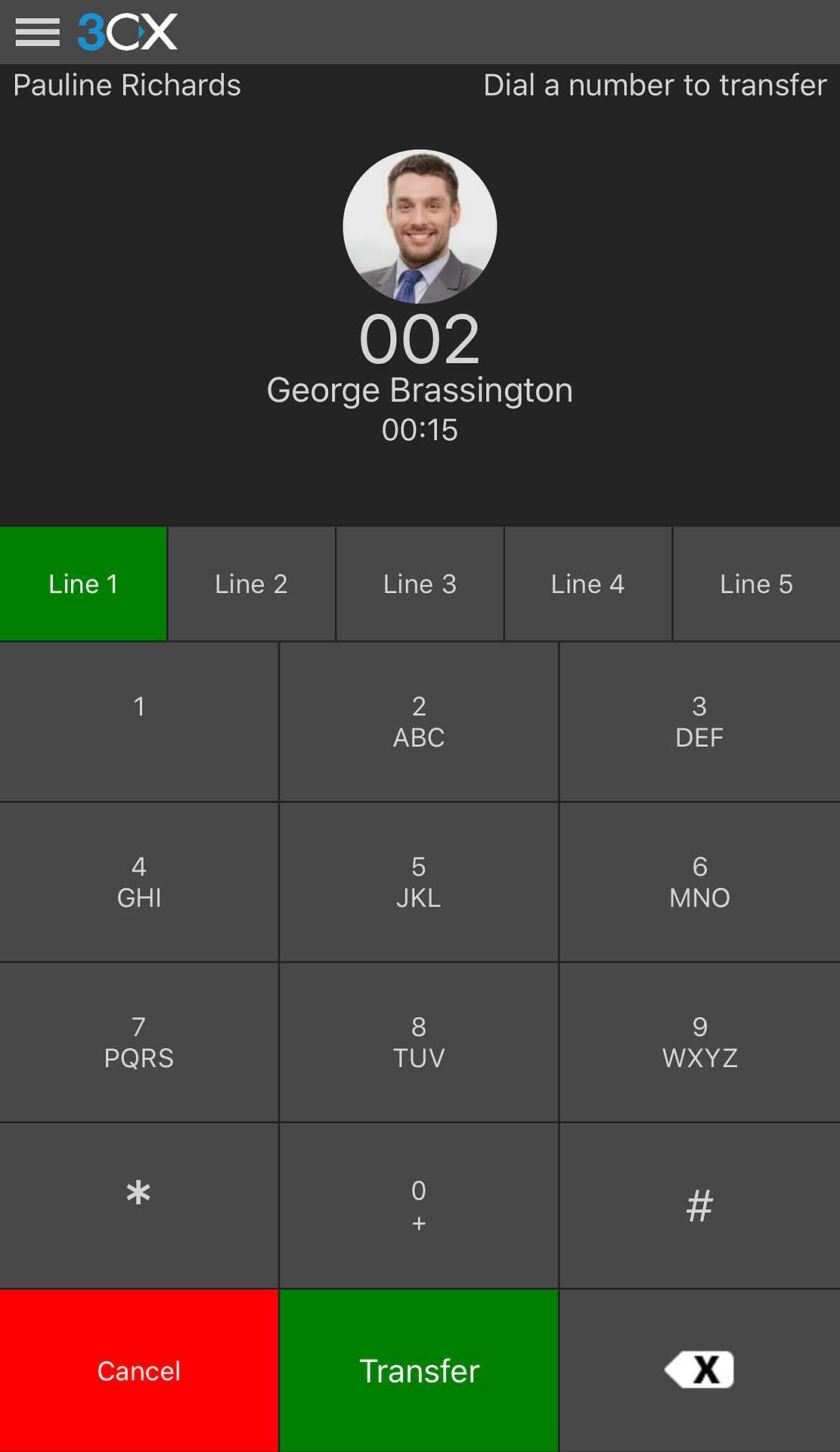The image size is (840, 1452).
Task: Enter digit 2 ABC
Action: pos(419,721)
